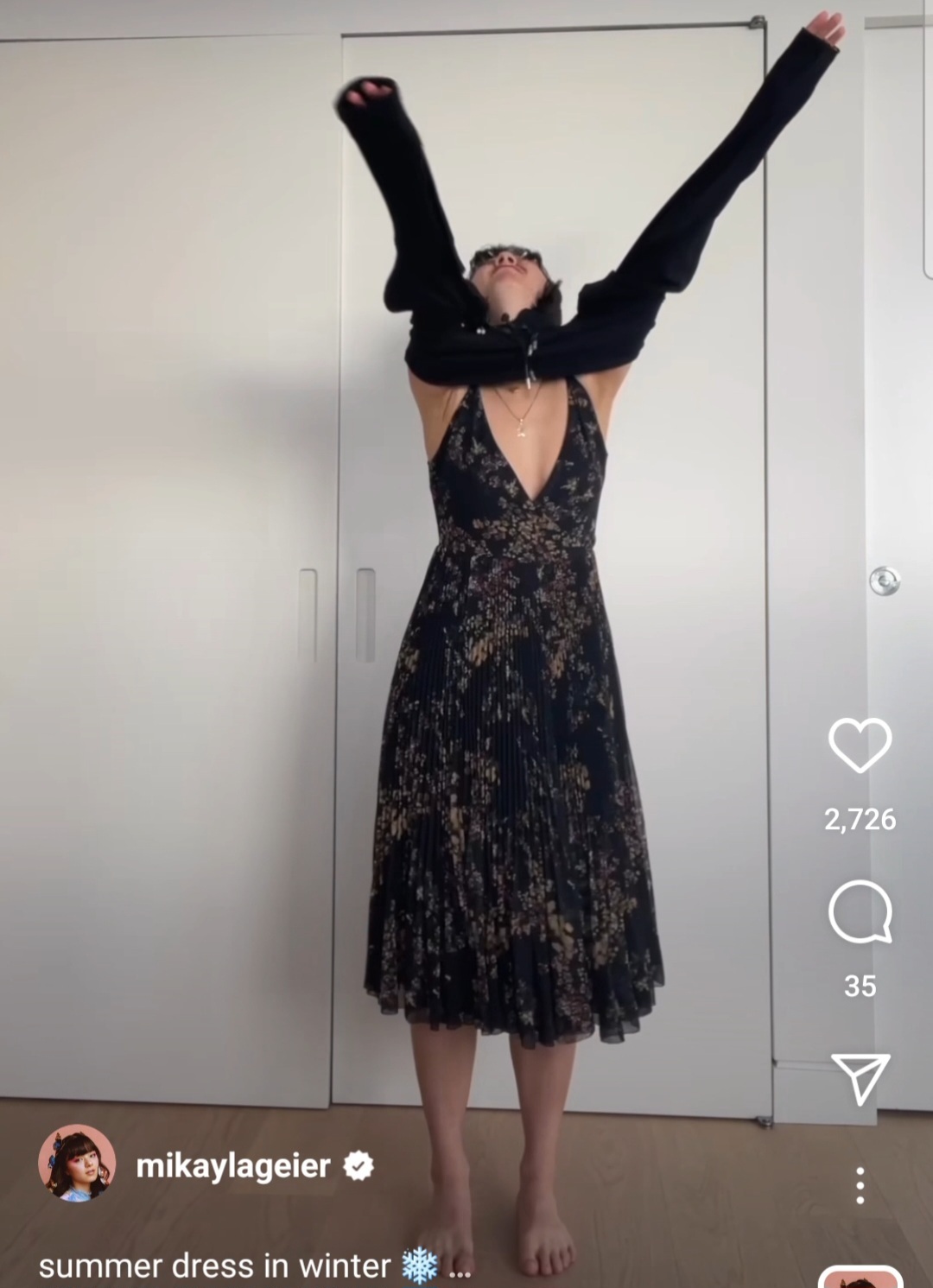This screenshot has height=1288, width=933.
Task: Tap the mikaylageier username
Action: 233,1166
